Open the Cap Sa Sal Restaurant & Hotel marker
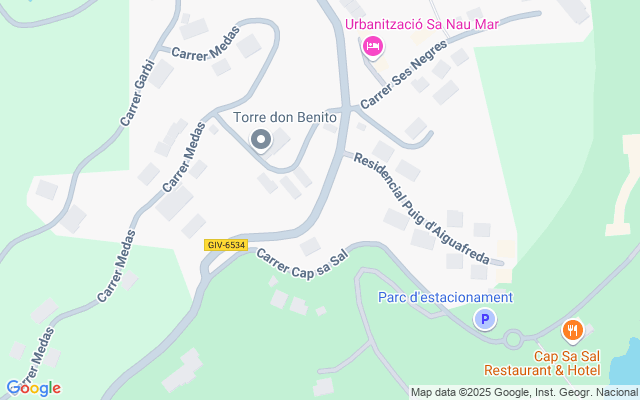This screenshot has height=400, width=640. (572, 329)
